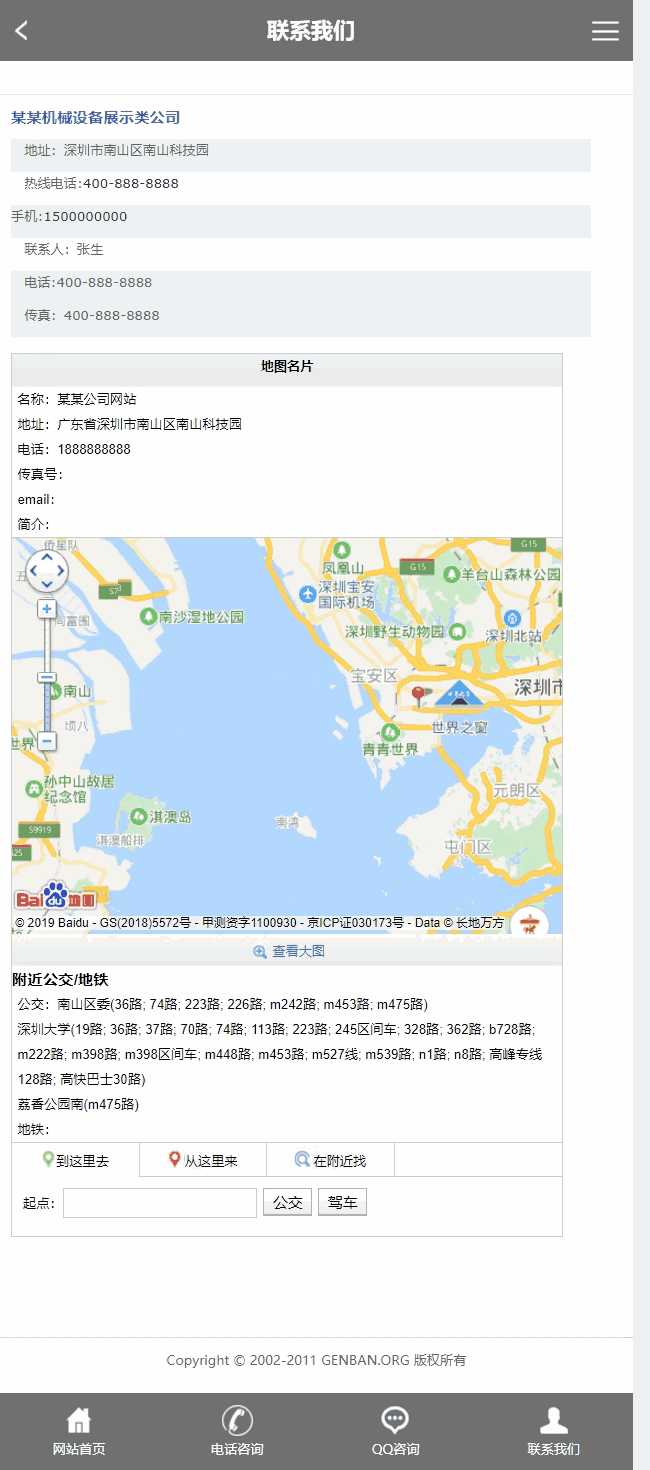Zoom out the Baidu map
Screen dimensions: 650x1470
47,741
